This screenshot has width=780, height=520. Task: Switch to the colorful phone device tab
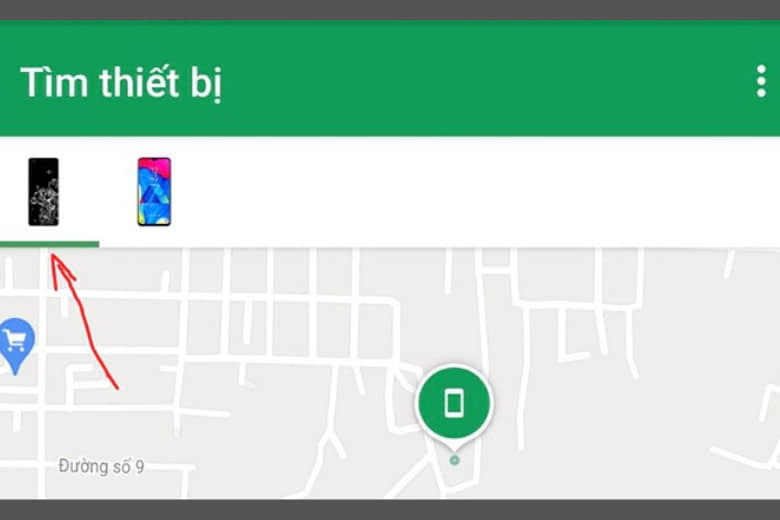(154, 192)
